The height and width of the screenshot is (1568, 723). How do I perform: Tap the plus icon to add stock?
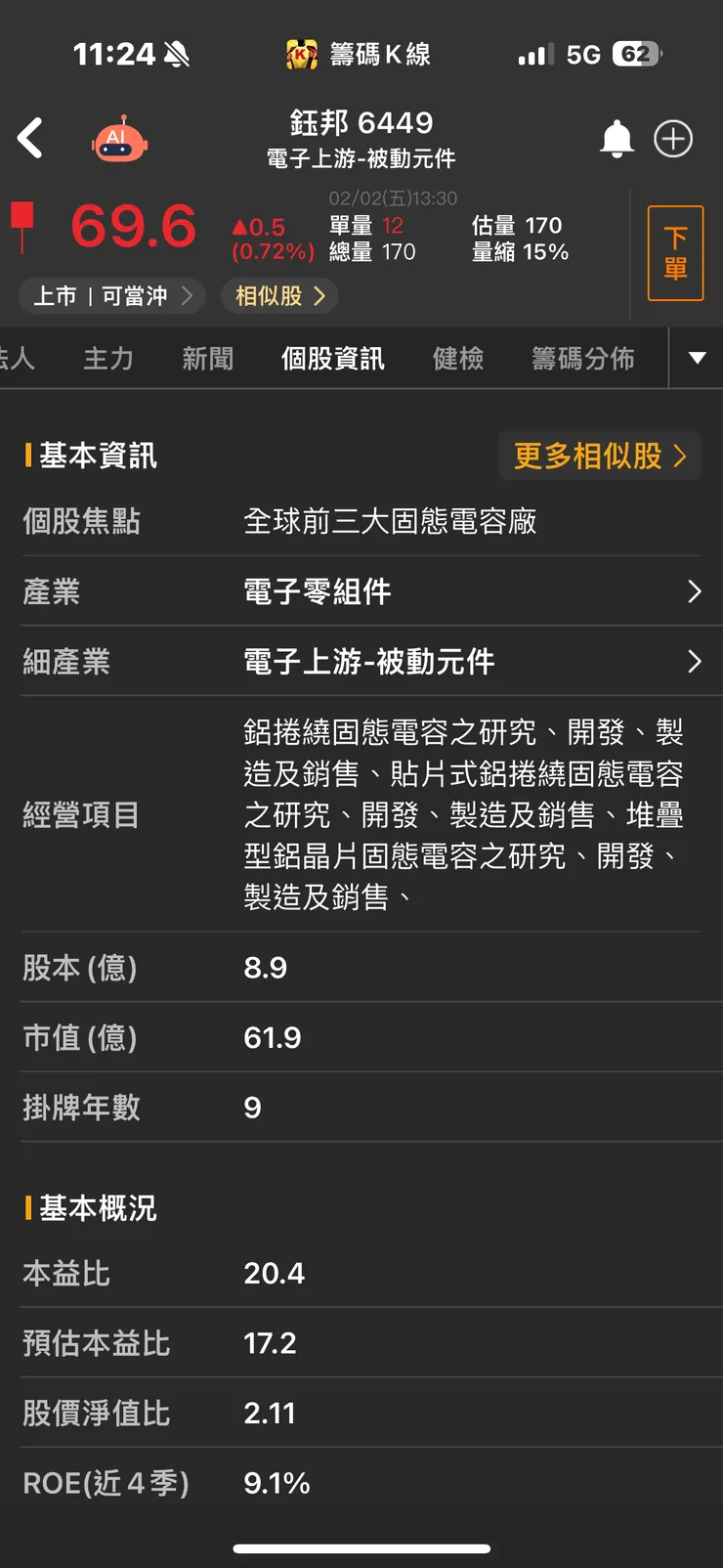click(x=672, y=139)
